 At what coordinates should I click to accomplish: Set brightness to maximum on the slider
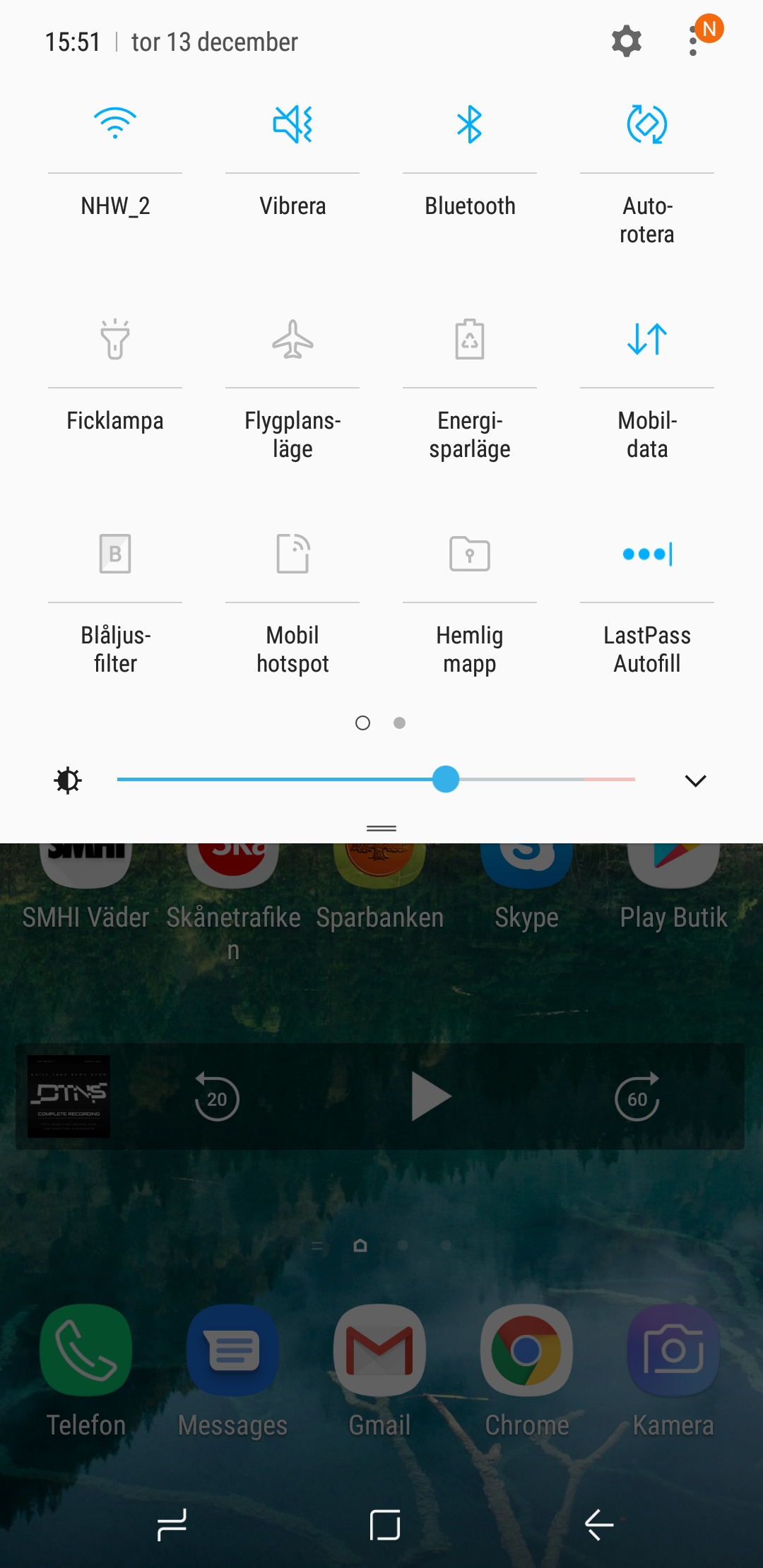point(634,780)
